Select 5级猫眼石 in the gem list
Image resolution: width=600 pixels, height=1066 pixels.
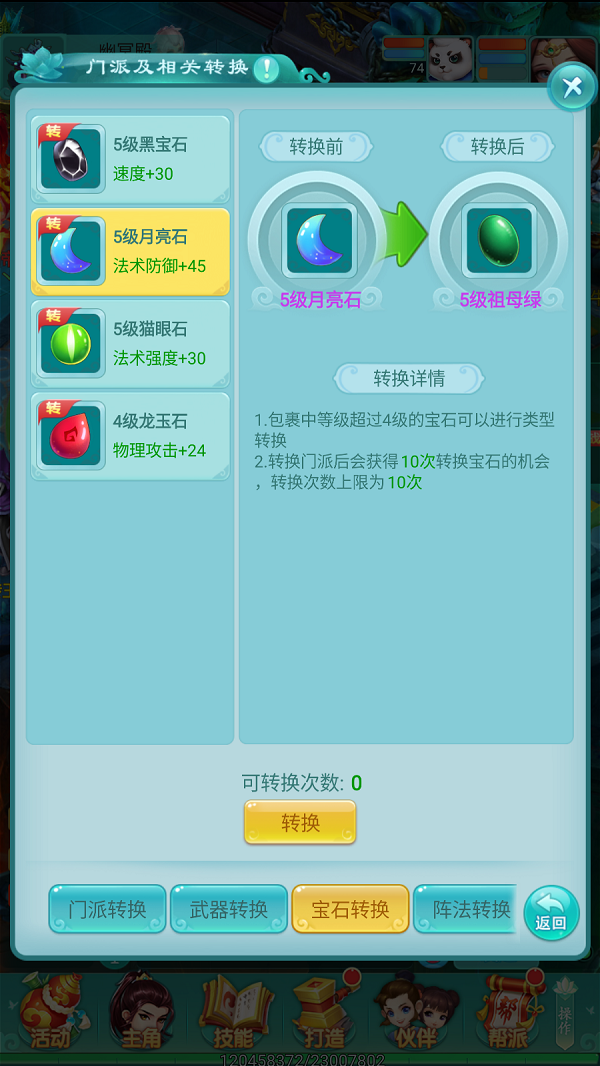pos(130,343)
